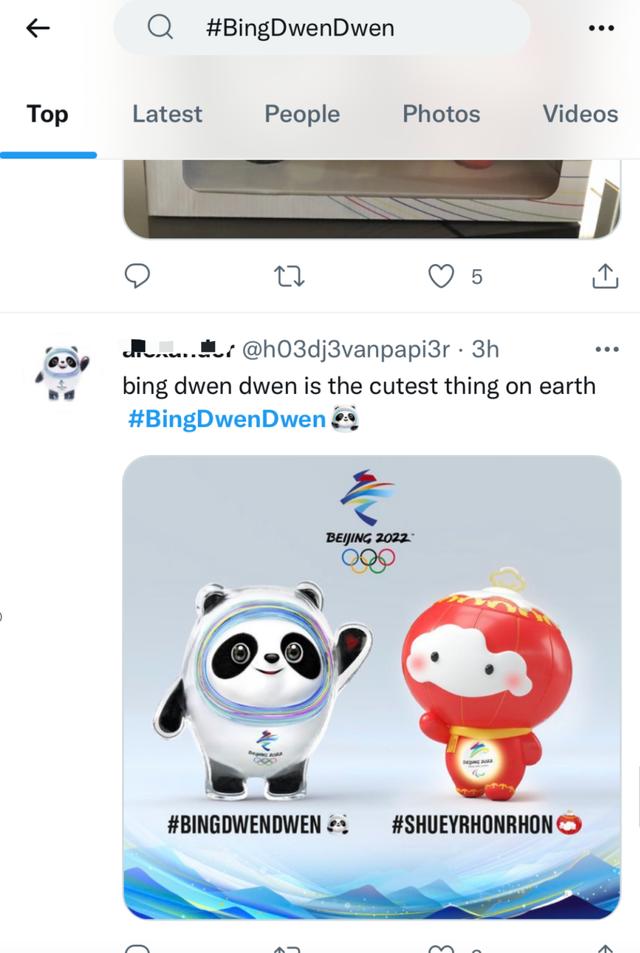
Task: Open the search overflow menu
Action: coord(601,28)
